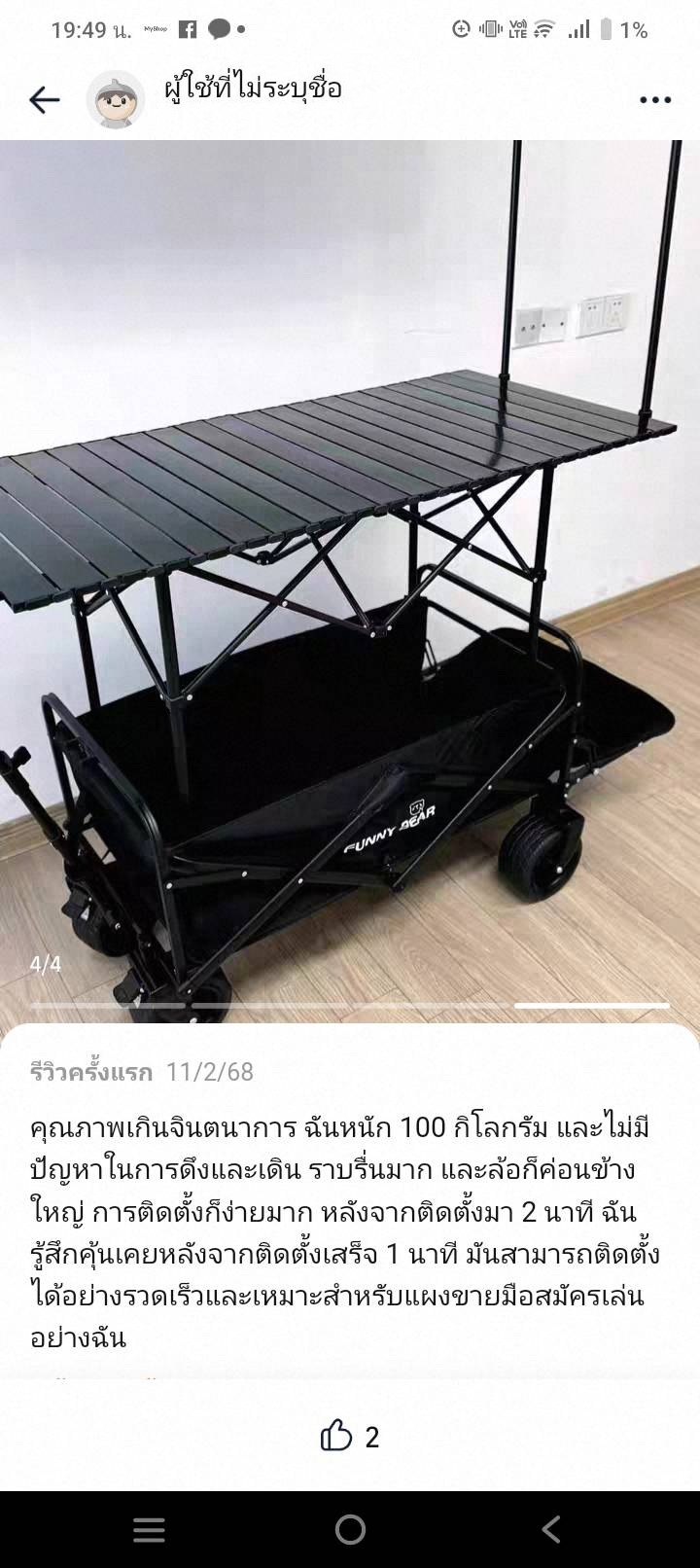700x1568 pixels.
Task: Tap the system home button
Action: click(x=350, y=1529)
